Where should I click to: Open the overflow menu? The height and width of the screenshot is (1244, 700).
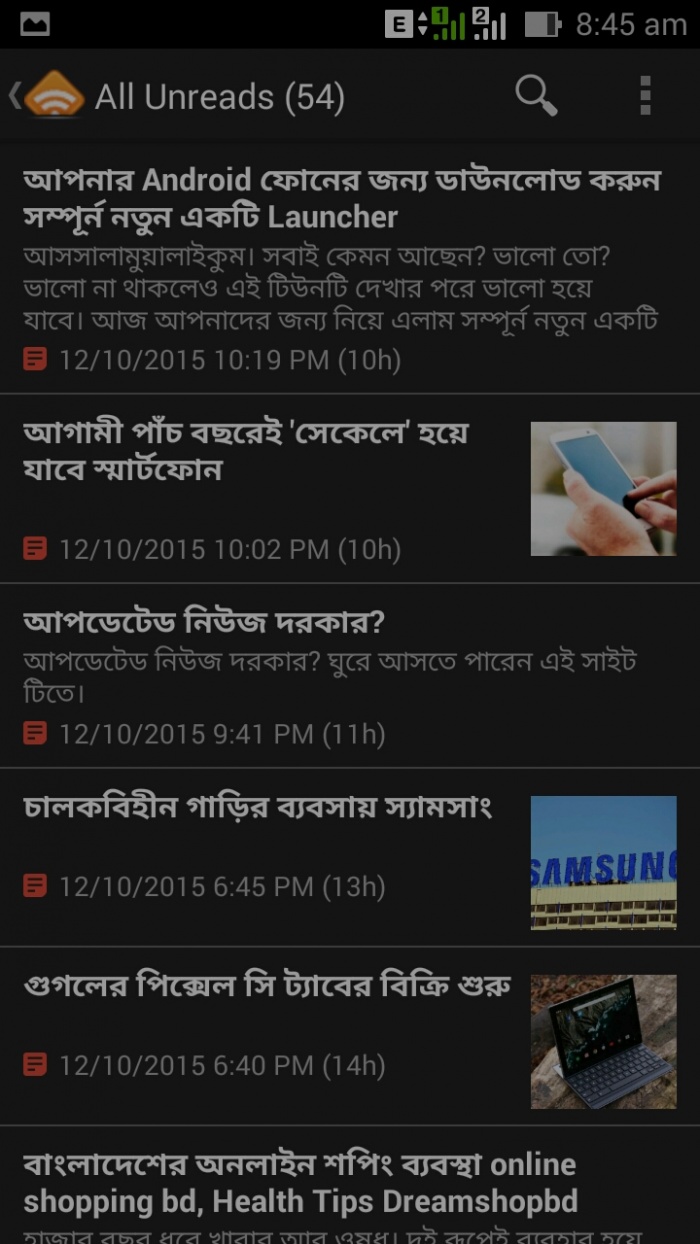(645, 96)
